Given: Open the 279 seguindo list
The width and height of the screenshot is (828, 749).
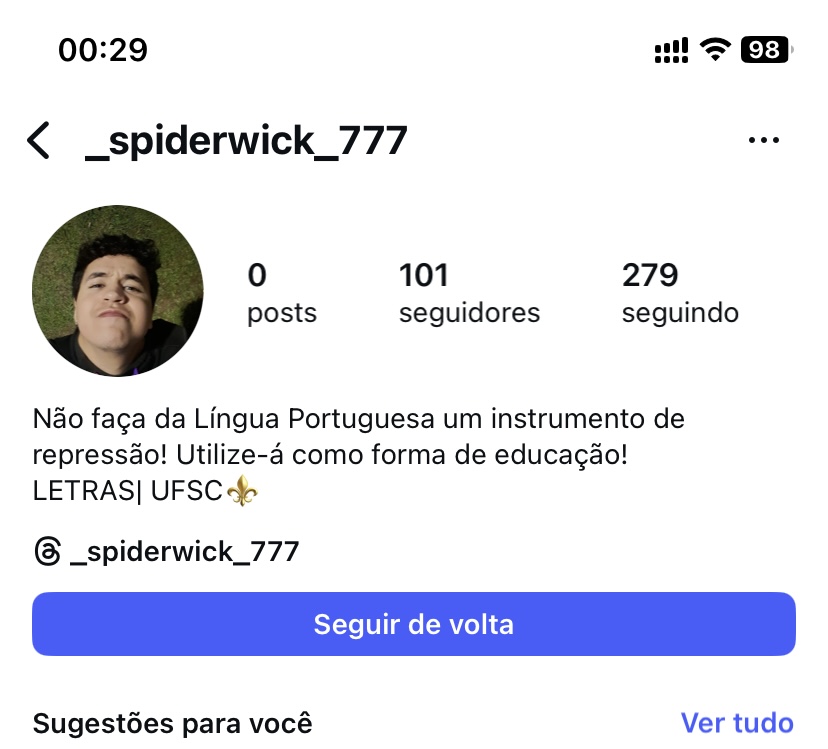Looking at the screenshot, I should (x=679, y=293).
